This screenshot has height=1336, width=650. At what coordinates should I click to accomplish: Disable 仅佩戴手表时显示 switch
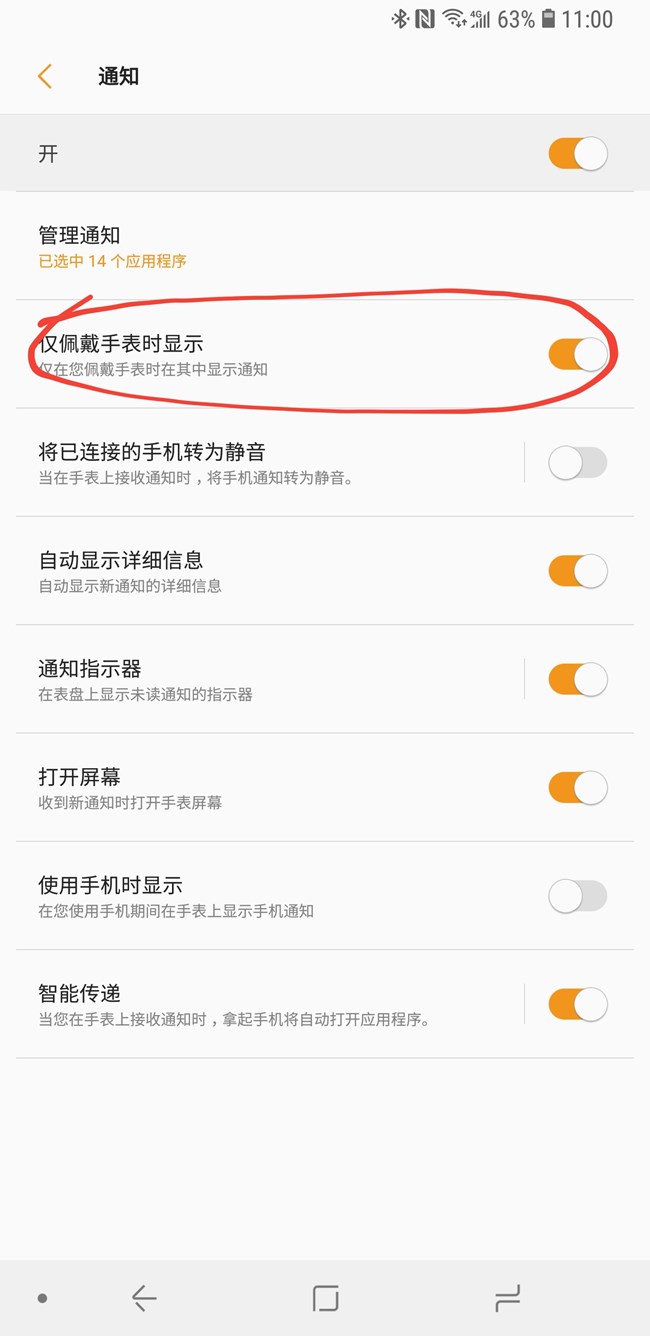(577, 354)
